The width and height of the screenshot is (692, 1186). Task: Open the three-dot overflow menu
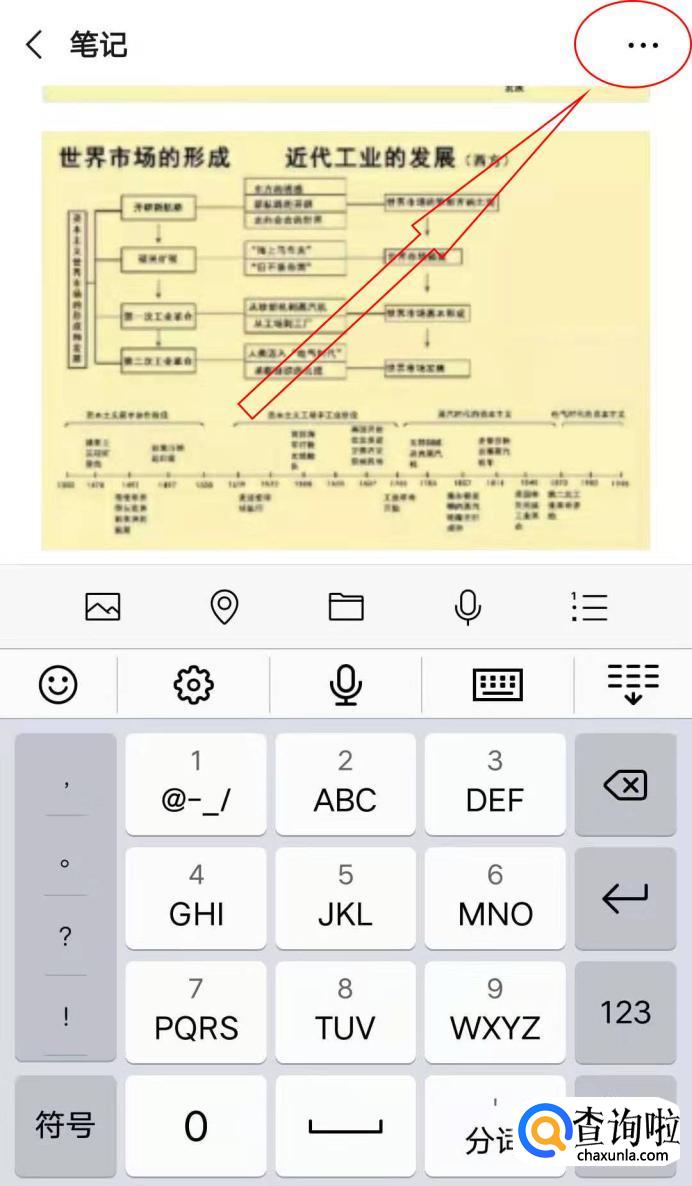click(x=642, y=45)
